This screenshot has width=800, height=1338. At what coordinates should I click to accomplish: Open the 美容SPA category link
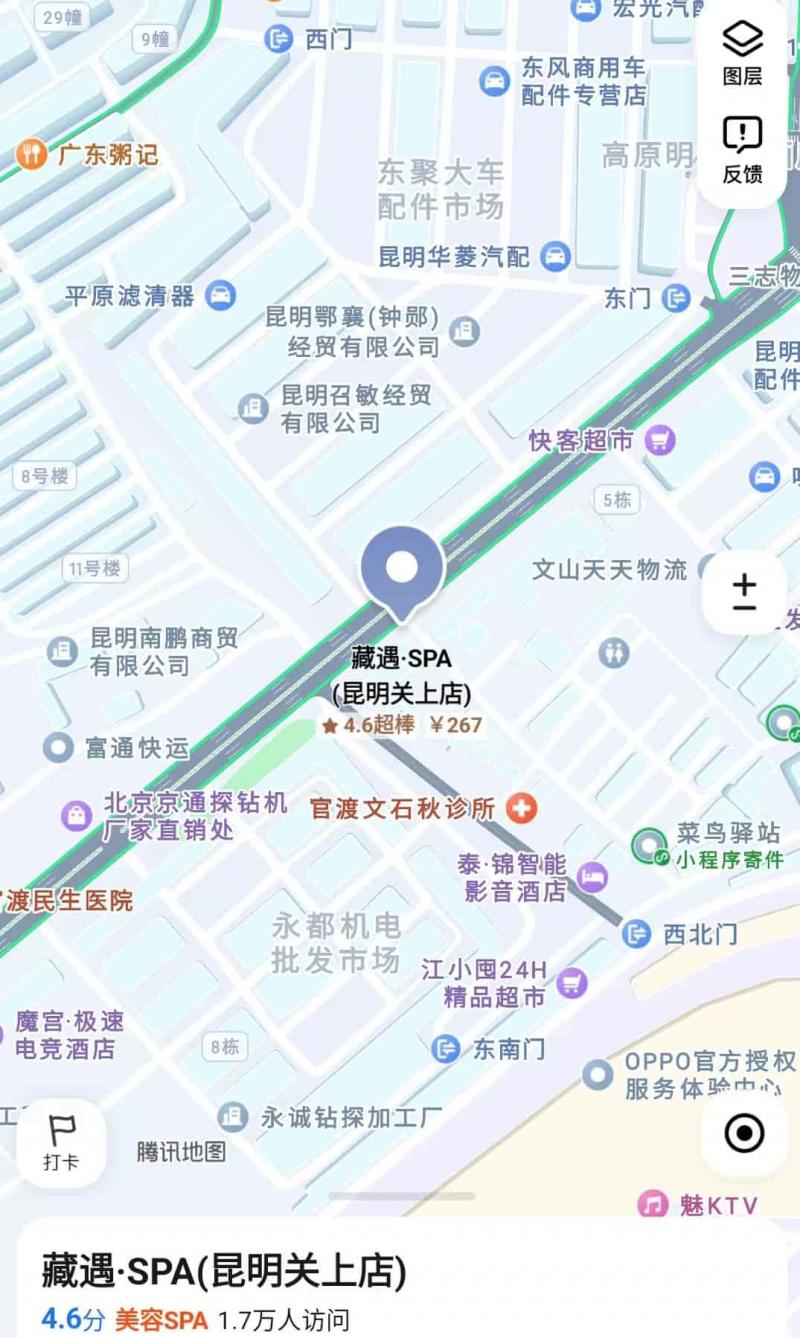point(162,1318)
